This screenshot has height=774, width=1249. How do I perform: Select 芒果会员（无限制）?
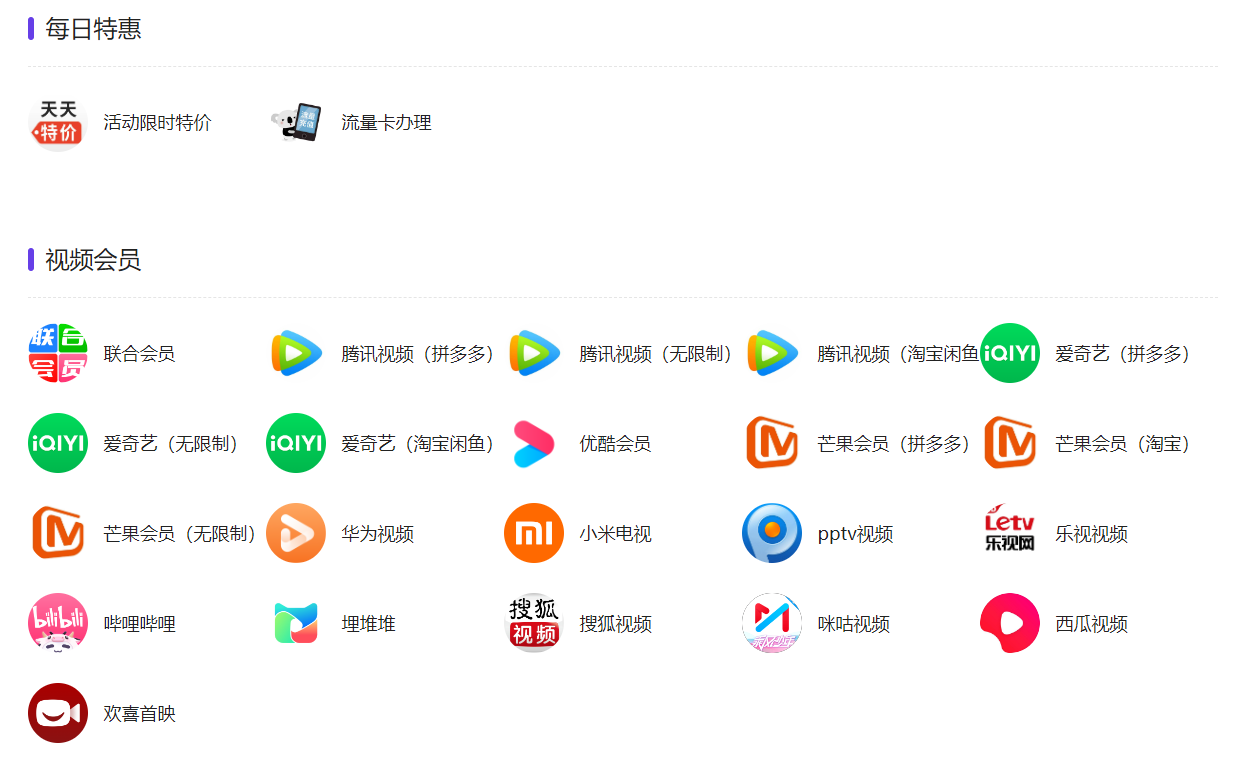point(181,534)
